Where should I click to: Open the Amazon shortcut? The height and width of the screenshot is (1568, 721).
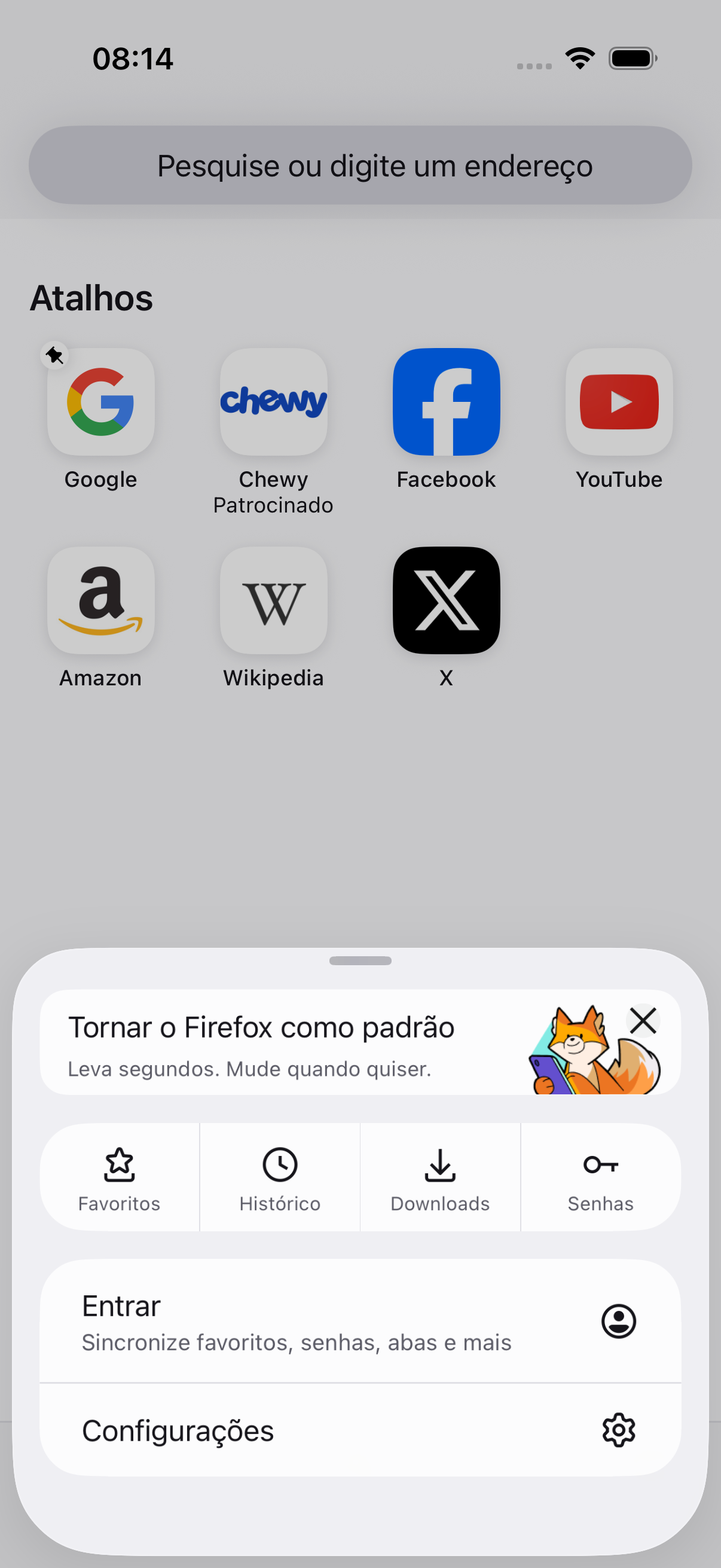tap(101, 601)
